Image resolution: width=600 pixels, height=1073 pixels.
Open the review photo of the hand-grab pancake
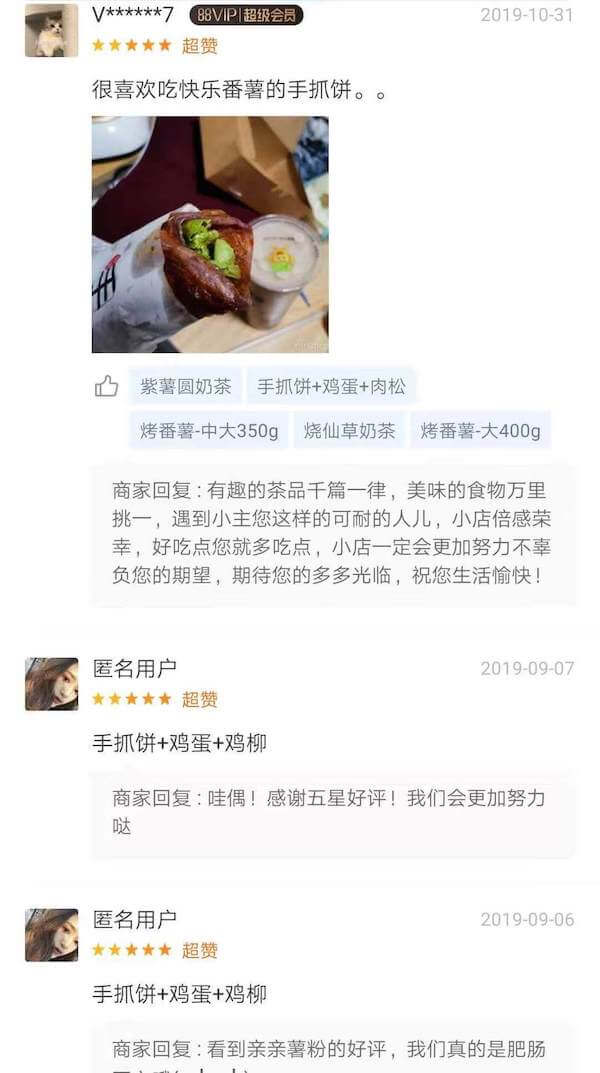pyautogui.click(x=210, y=234)
